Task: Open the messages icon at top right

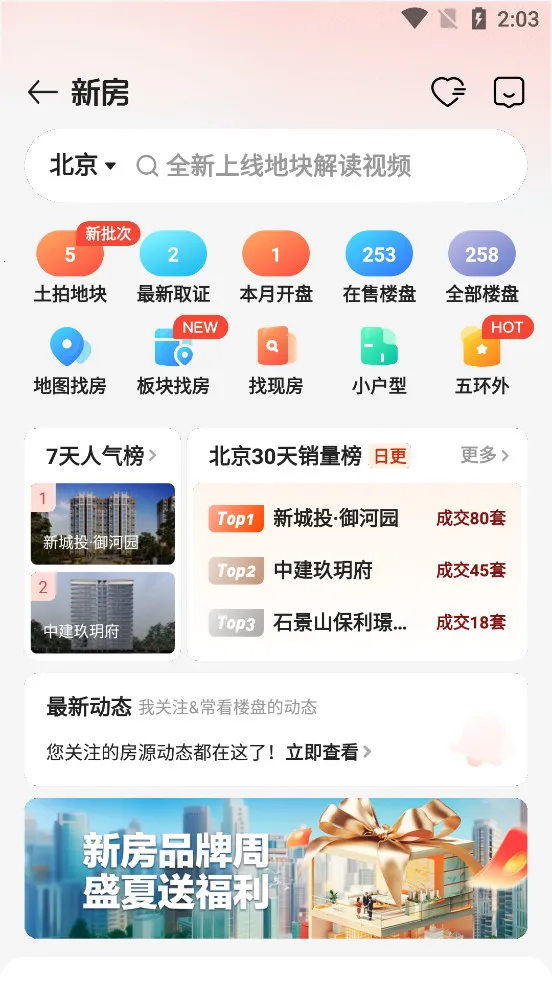Action: 509,93
